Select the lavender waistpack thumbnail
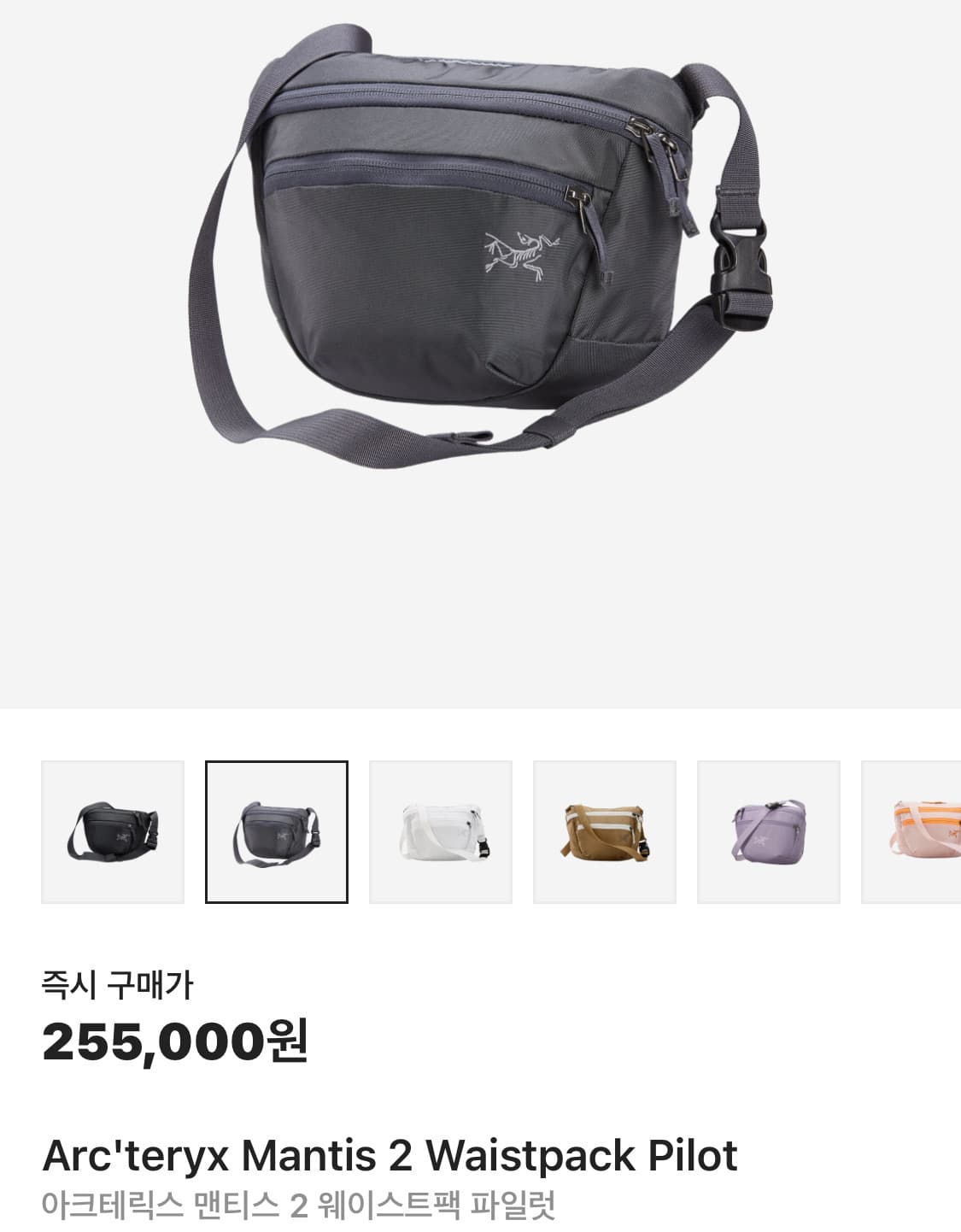The width and height of the screenshot is (961, 1232). tap(769, 832)
